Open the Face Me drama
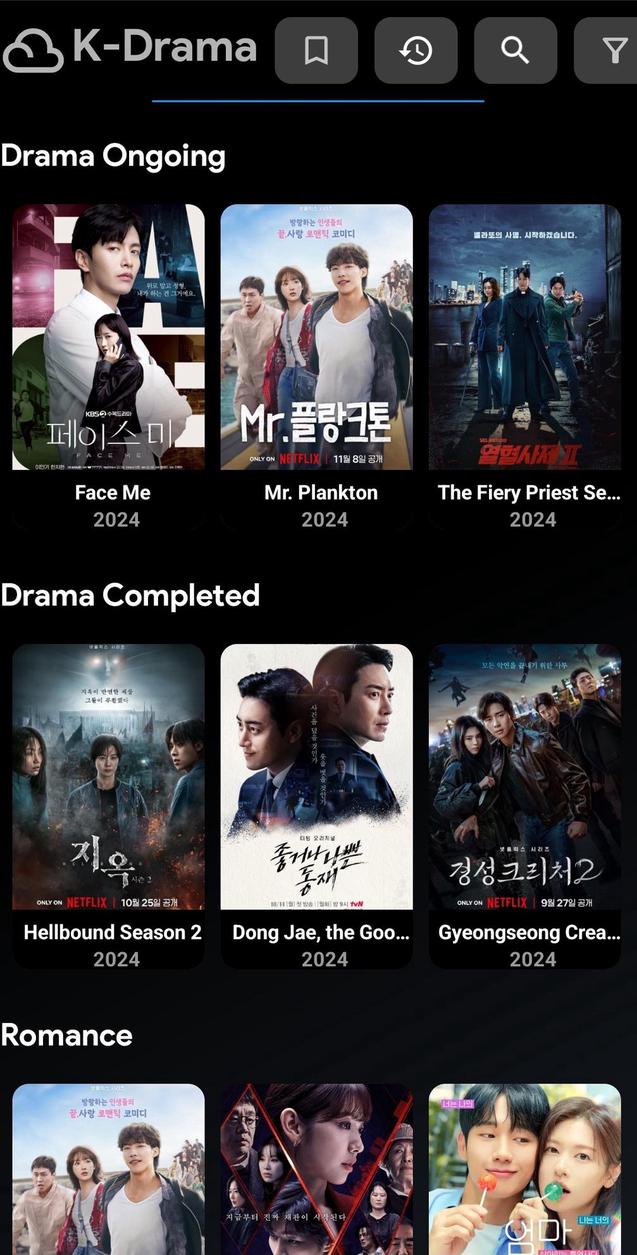The width and height of the screenshot is (637, 1255). click(109, 338)
